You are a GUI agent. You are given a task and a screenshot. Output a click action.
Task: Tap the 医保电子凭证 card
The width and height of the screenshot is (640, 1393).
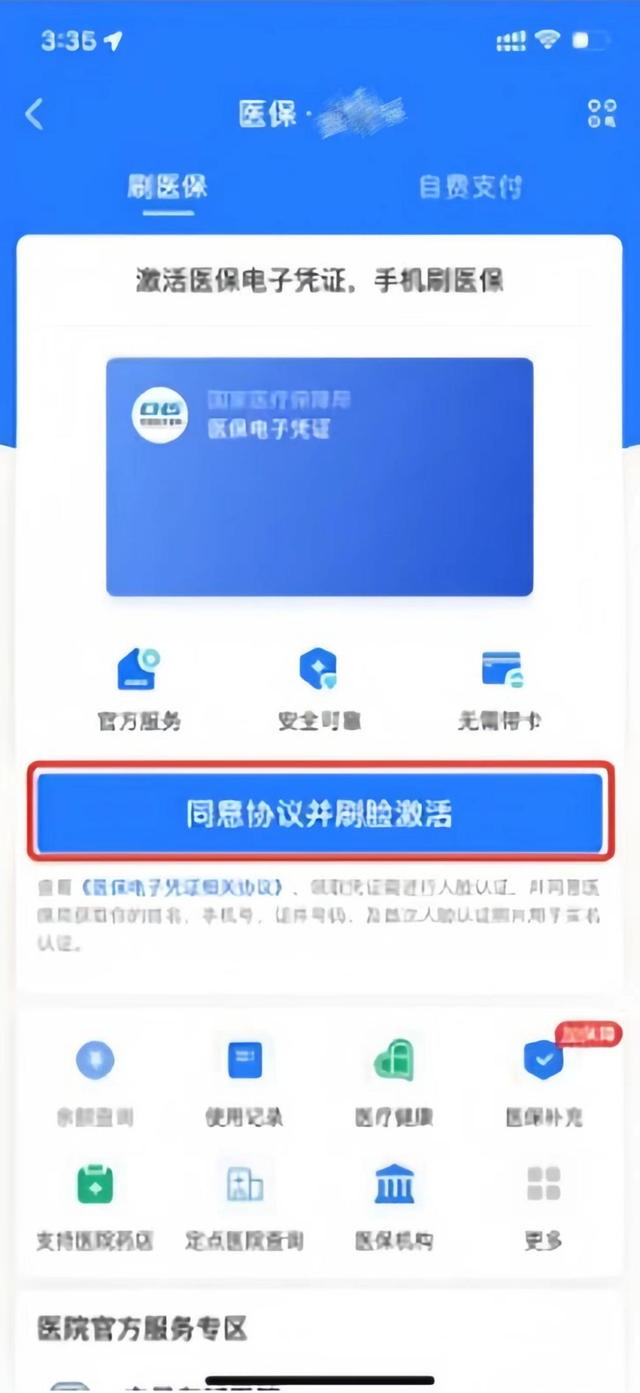(x=320, y=476)
